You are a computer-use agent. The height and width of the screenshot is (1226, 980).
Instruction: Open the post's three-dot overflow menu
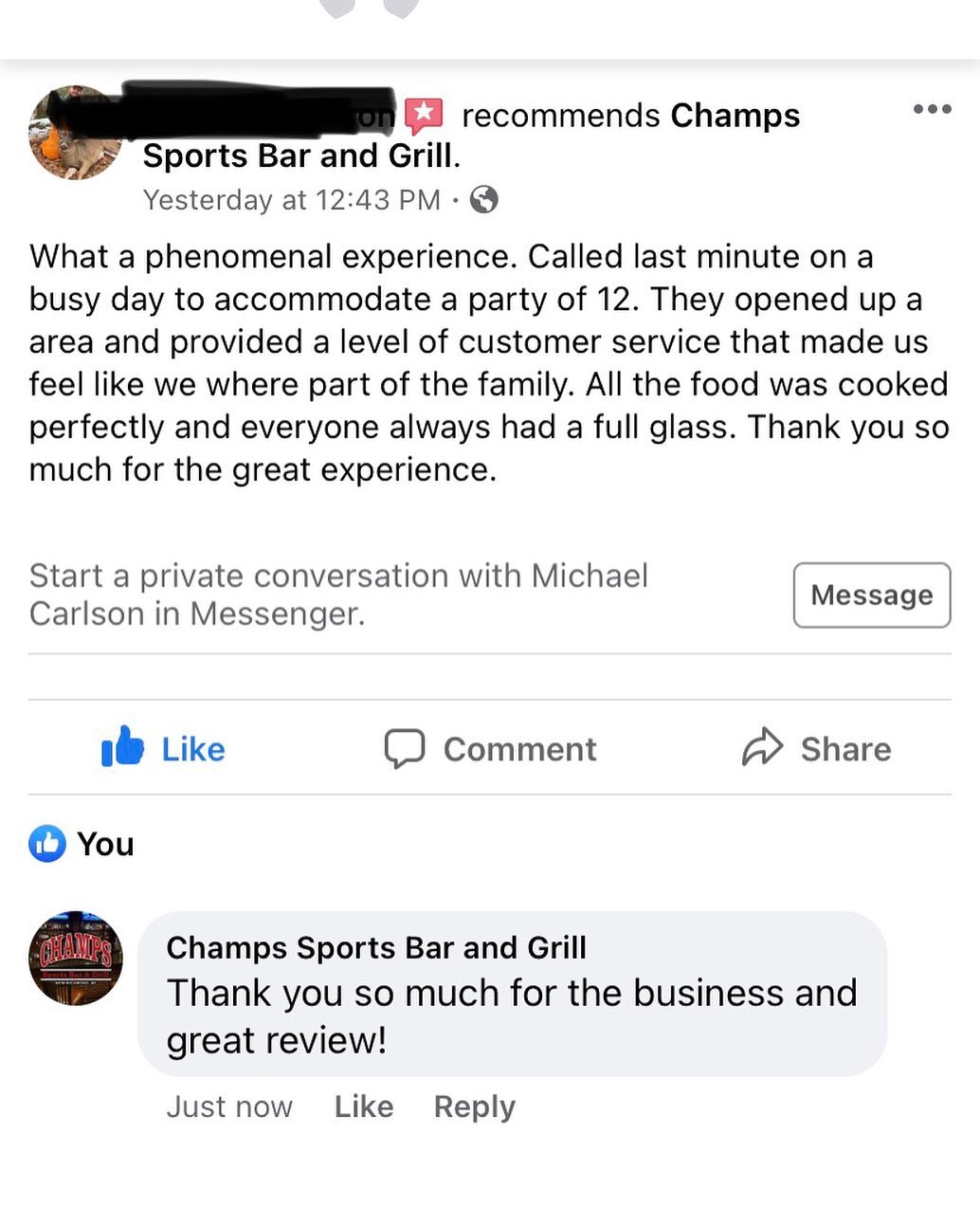(x=932, y=109)
